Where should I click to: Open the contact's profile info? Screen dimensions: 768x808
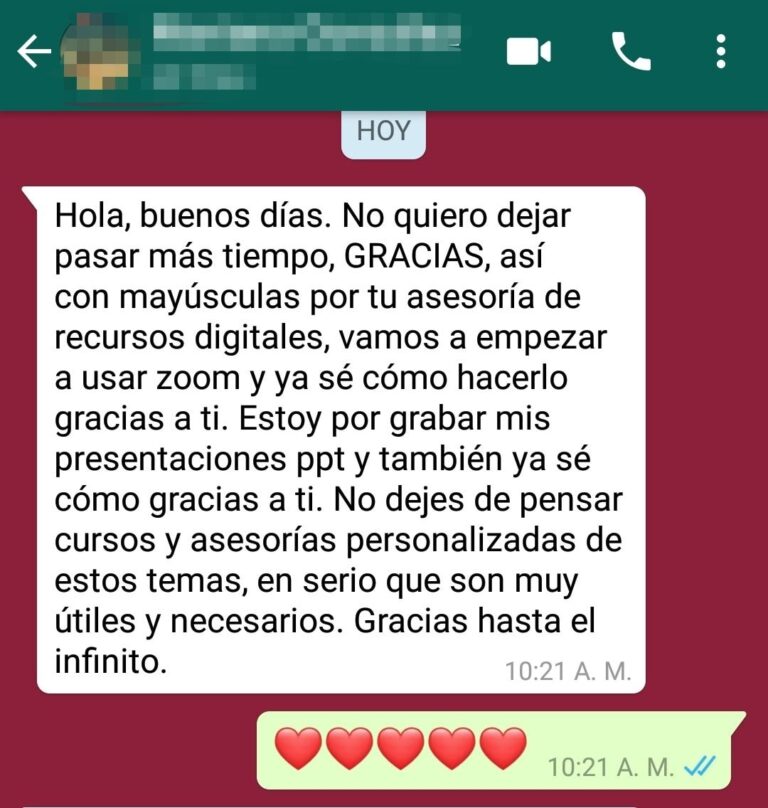[300, 52]
